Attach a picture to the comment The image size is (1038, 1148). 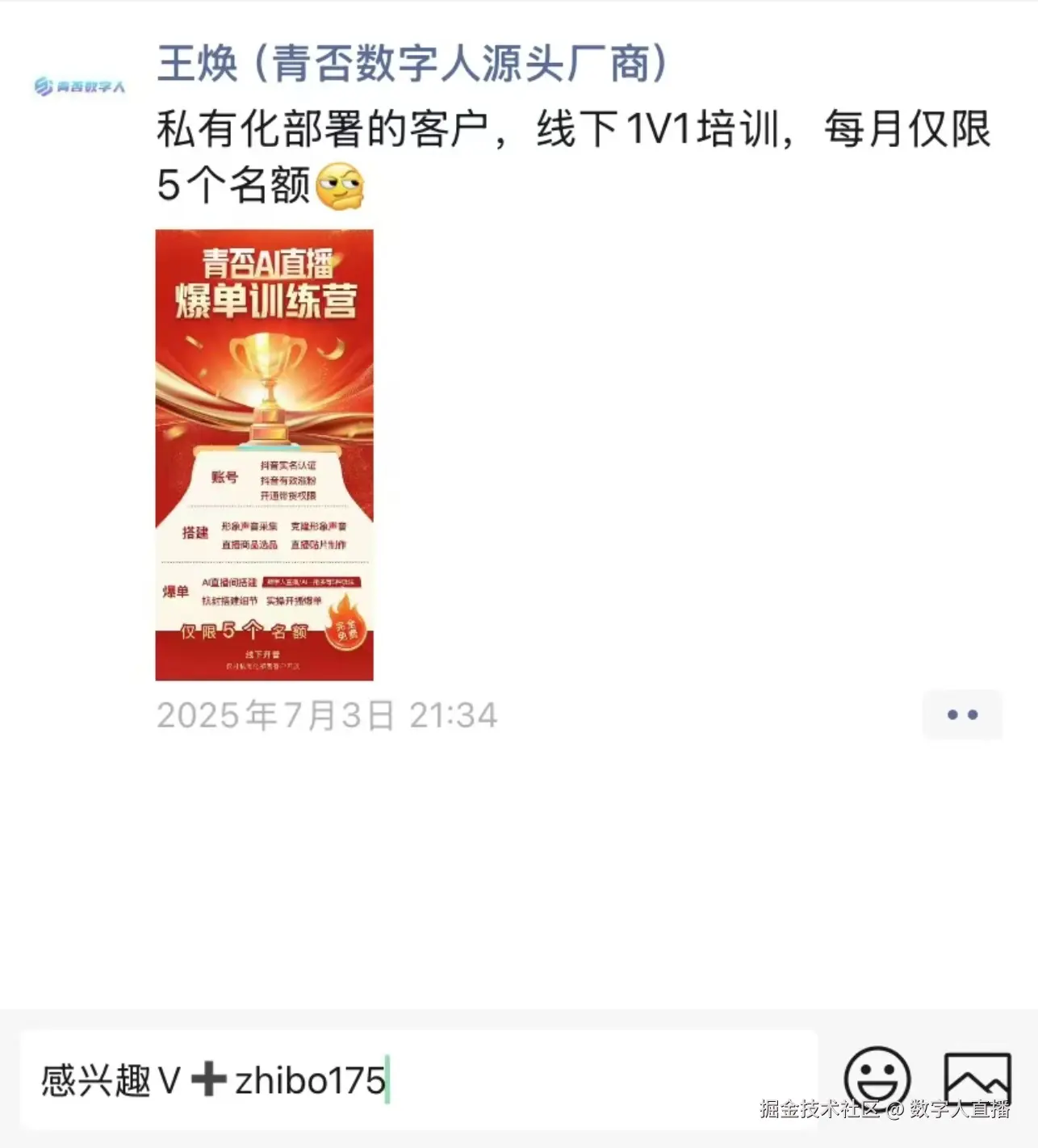click(x=977, y=1079)
